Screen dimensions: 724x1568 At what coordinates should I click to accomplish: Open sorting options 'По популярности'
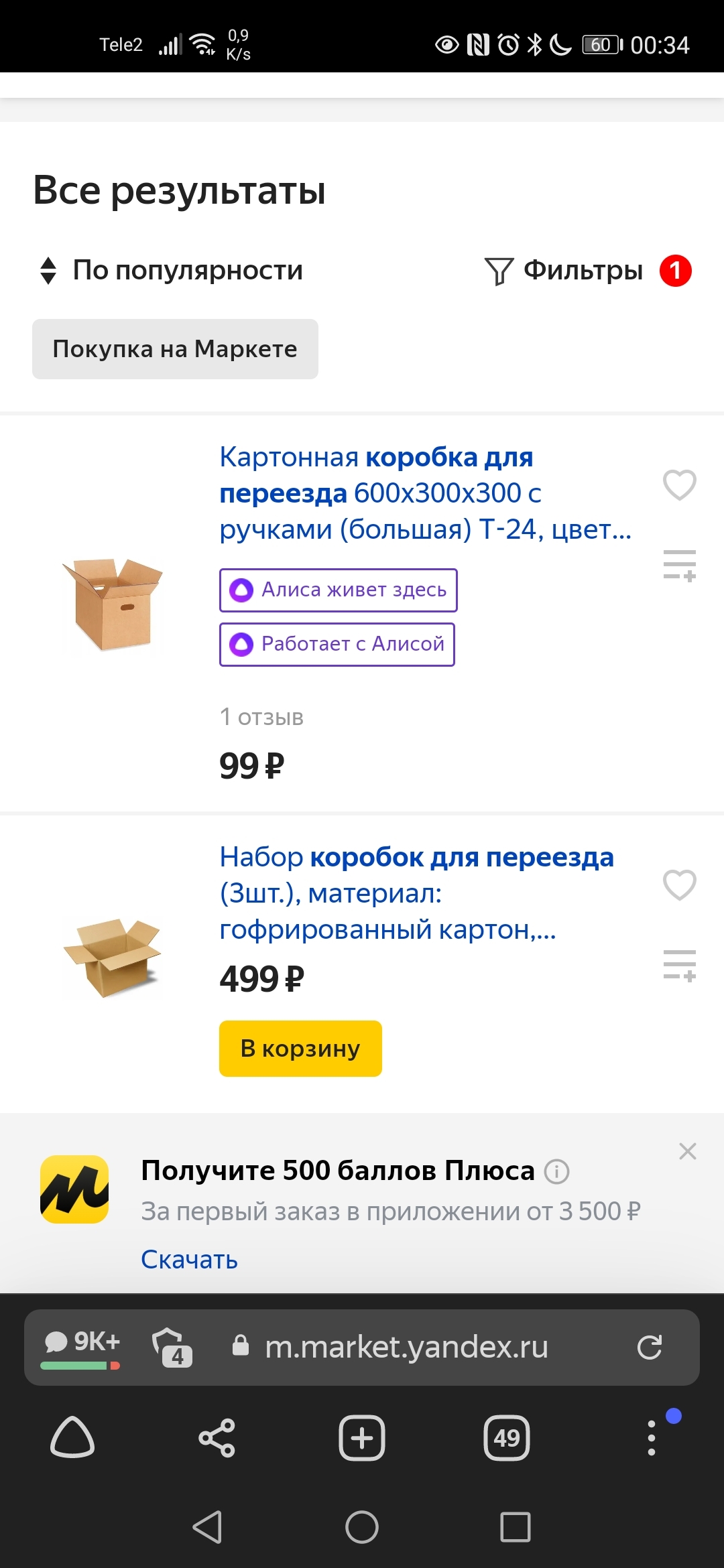pos(172,271)
